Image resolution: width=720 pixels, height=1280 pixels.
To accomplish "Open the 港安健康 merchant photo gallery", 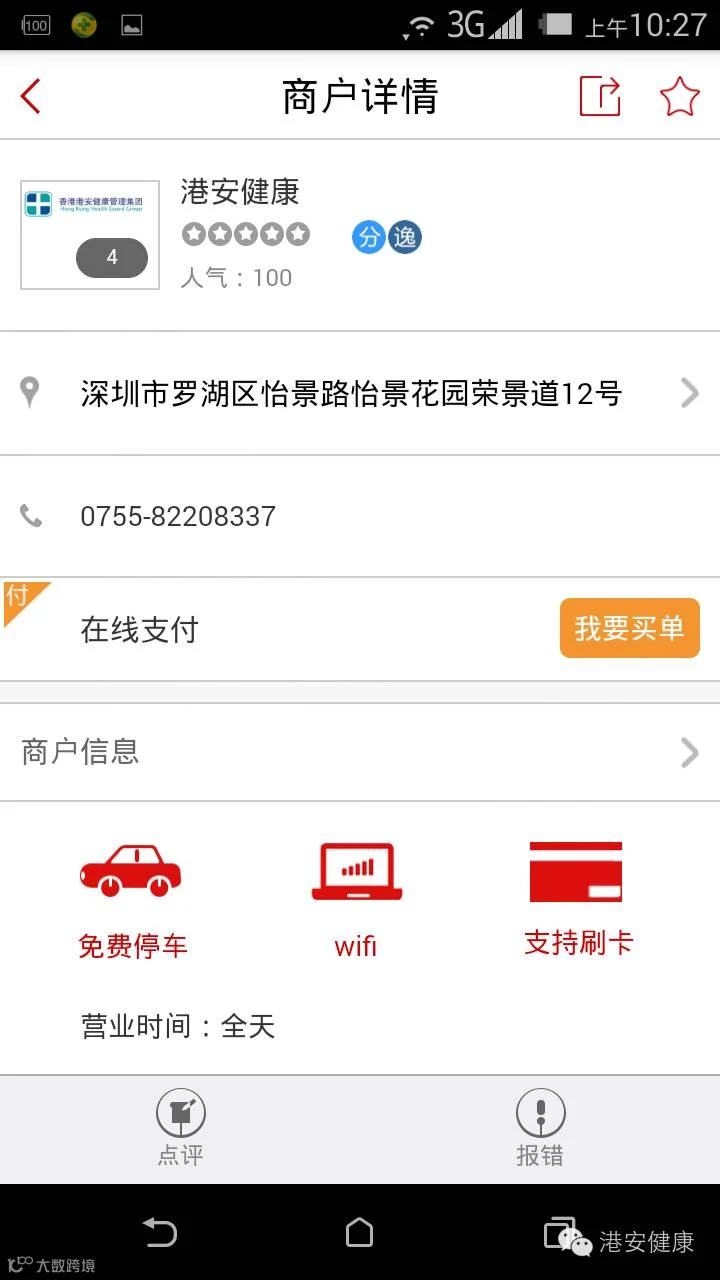I will point(90,235).
